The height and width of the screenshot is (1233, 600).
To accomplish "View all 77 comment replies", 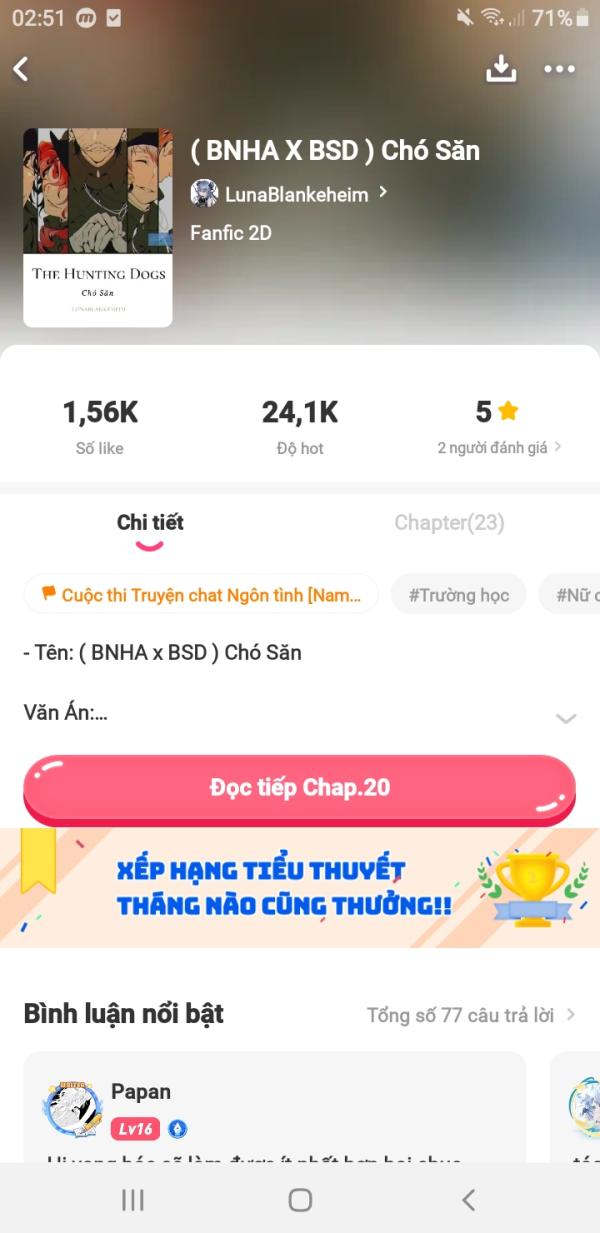I will [x=470, y=1015].
